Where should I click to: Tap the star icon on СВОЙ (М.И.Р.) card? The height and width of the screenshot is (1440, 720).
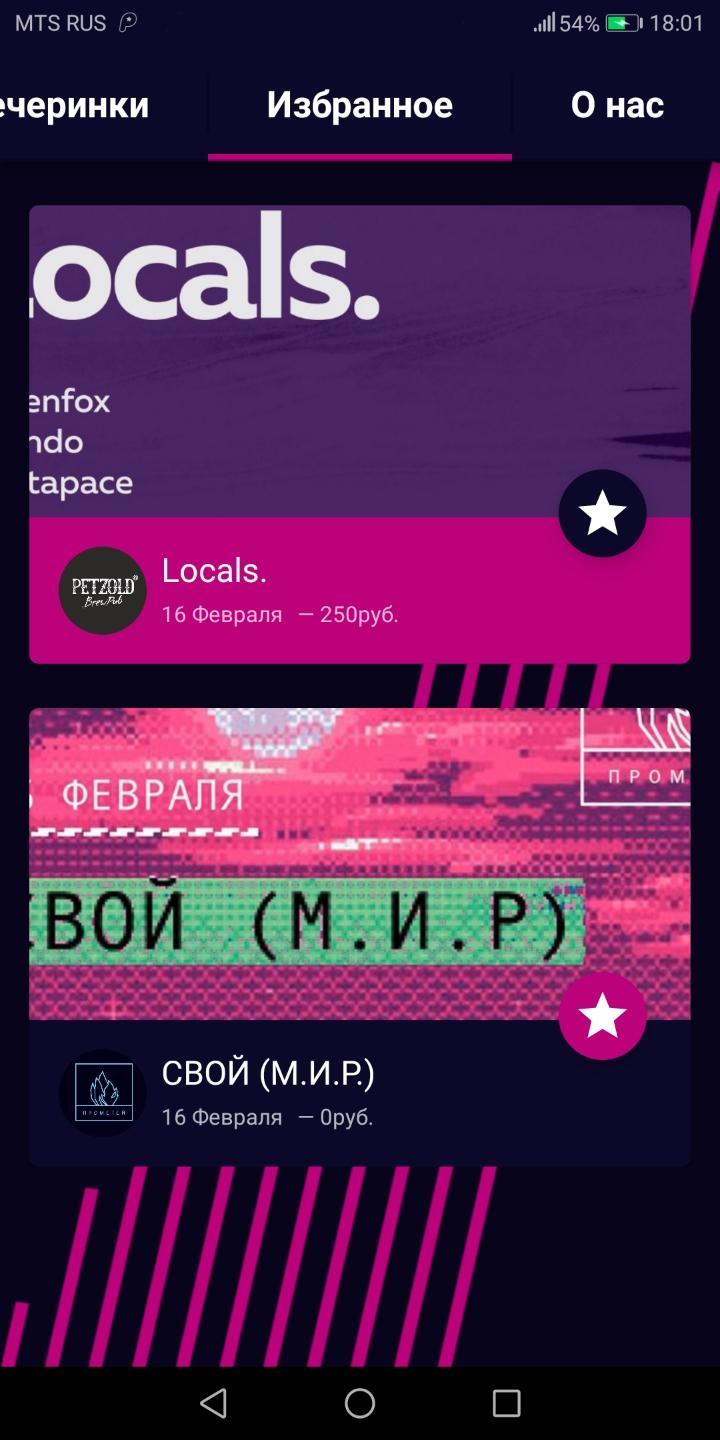click(x=602, y=1016)
